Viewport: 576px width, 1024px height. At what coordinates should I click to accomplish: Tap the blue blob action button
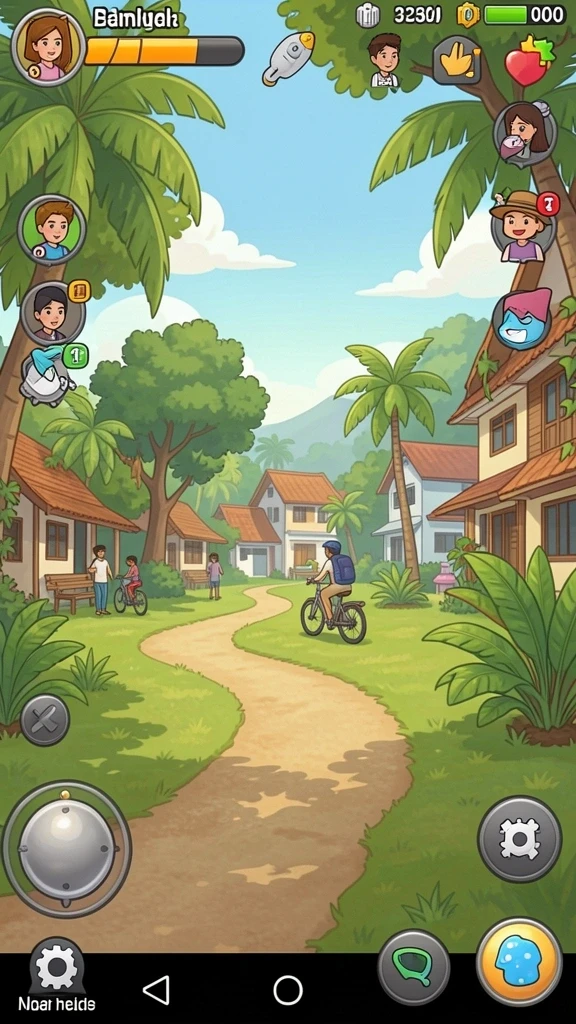point(519,962)
